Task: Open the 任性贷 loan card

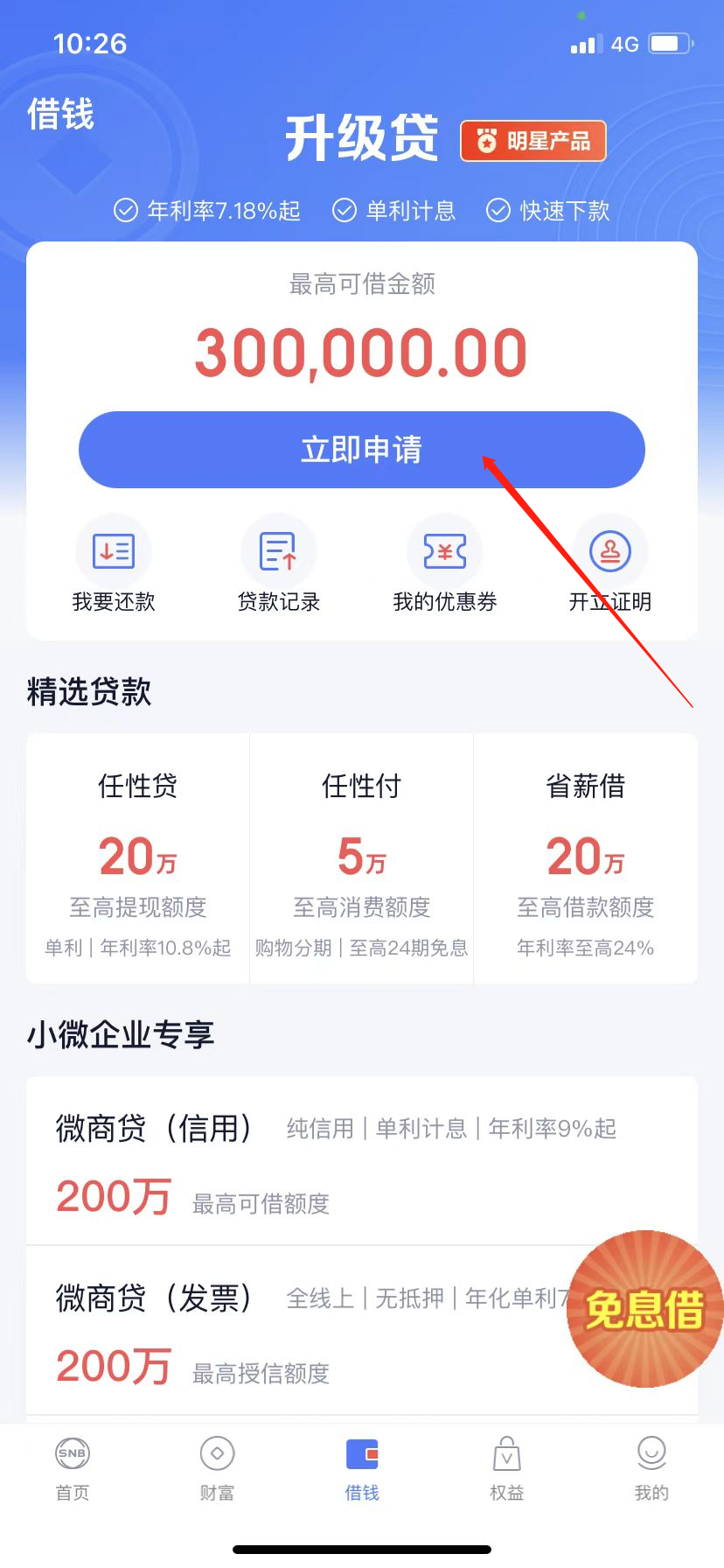Action: click(x=138, y=858)
